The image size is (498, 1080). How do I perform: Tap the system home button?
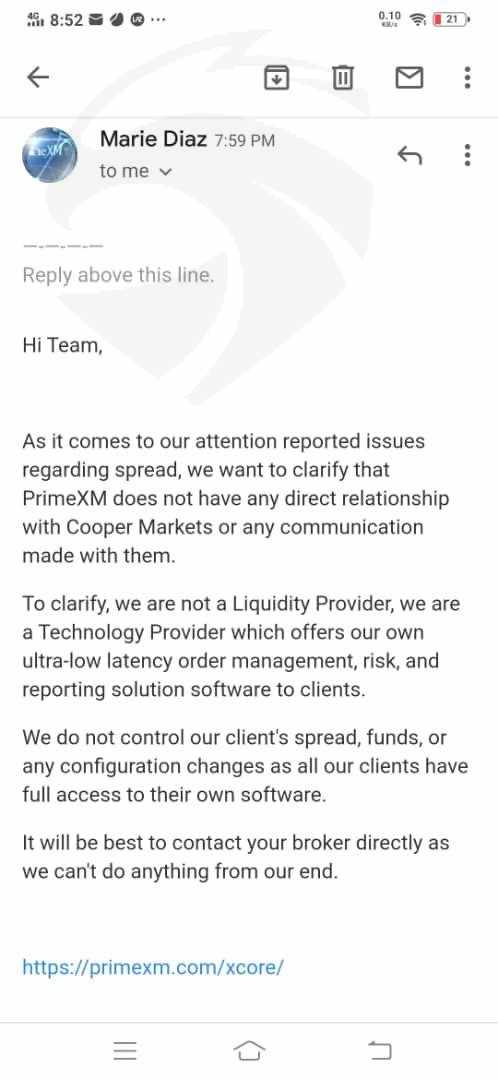(x=249, y=1050)
